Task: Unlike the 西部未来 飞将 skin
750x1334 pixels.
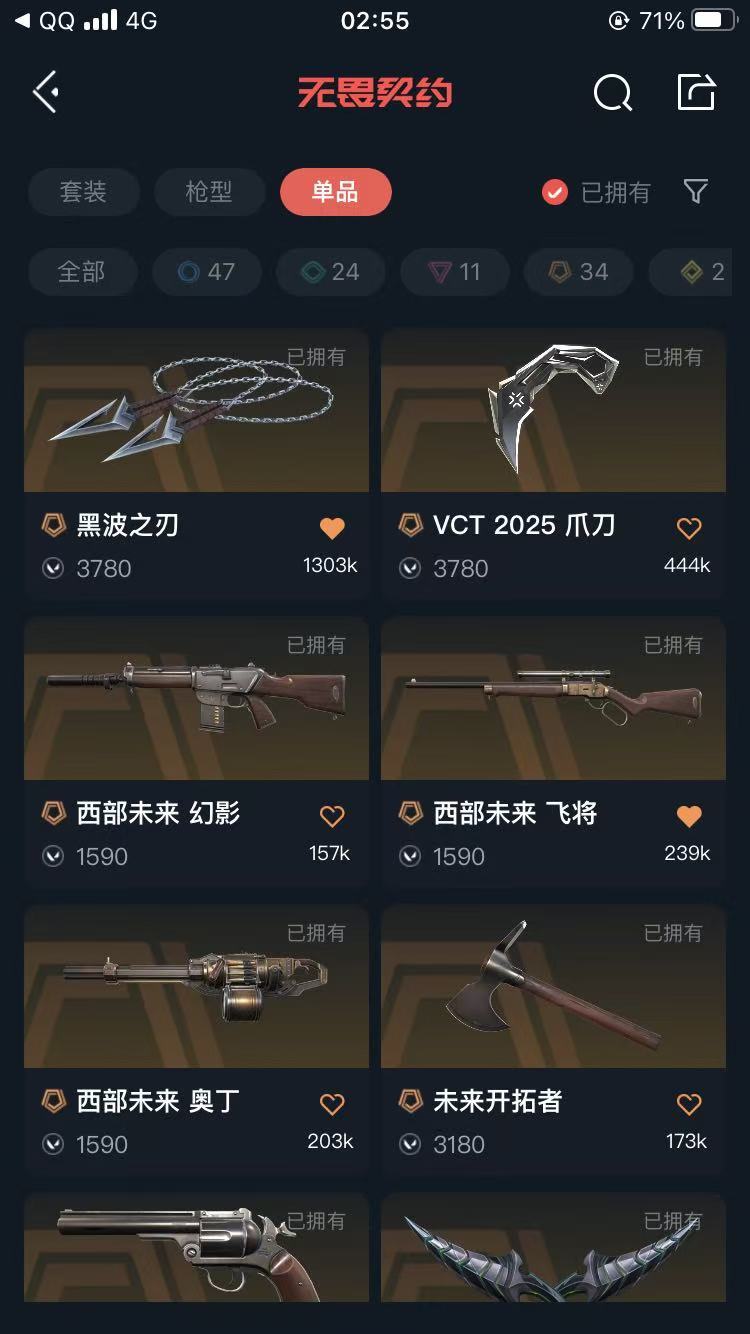Action: [x=689, y=816]
